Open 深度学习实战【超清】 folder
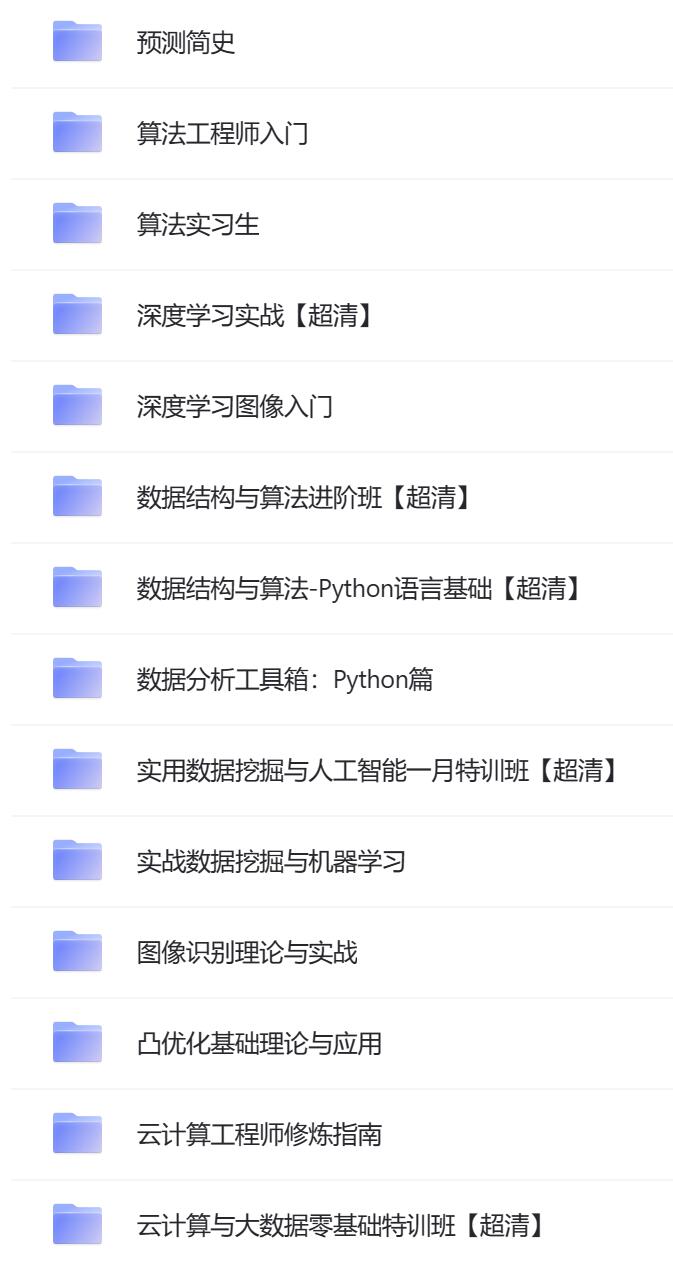 coord(255,316)
